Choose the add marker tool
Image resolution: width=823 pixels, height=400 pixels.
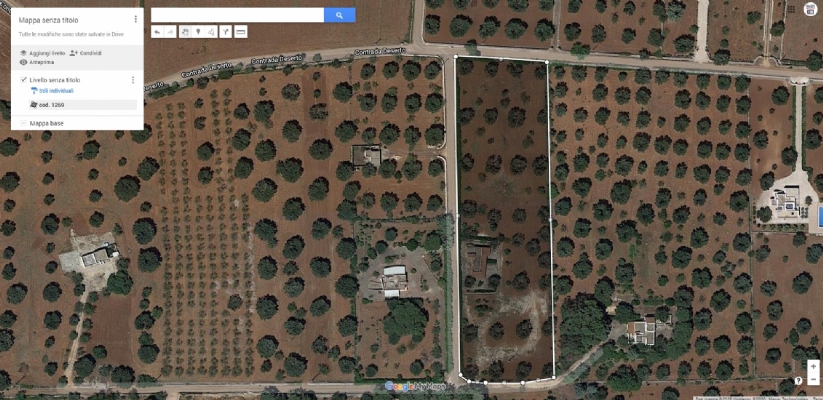click(198, 32)
